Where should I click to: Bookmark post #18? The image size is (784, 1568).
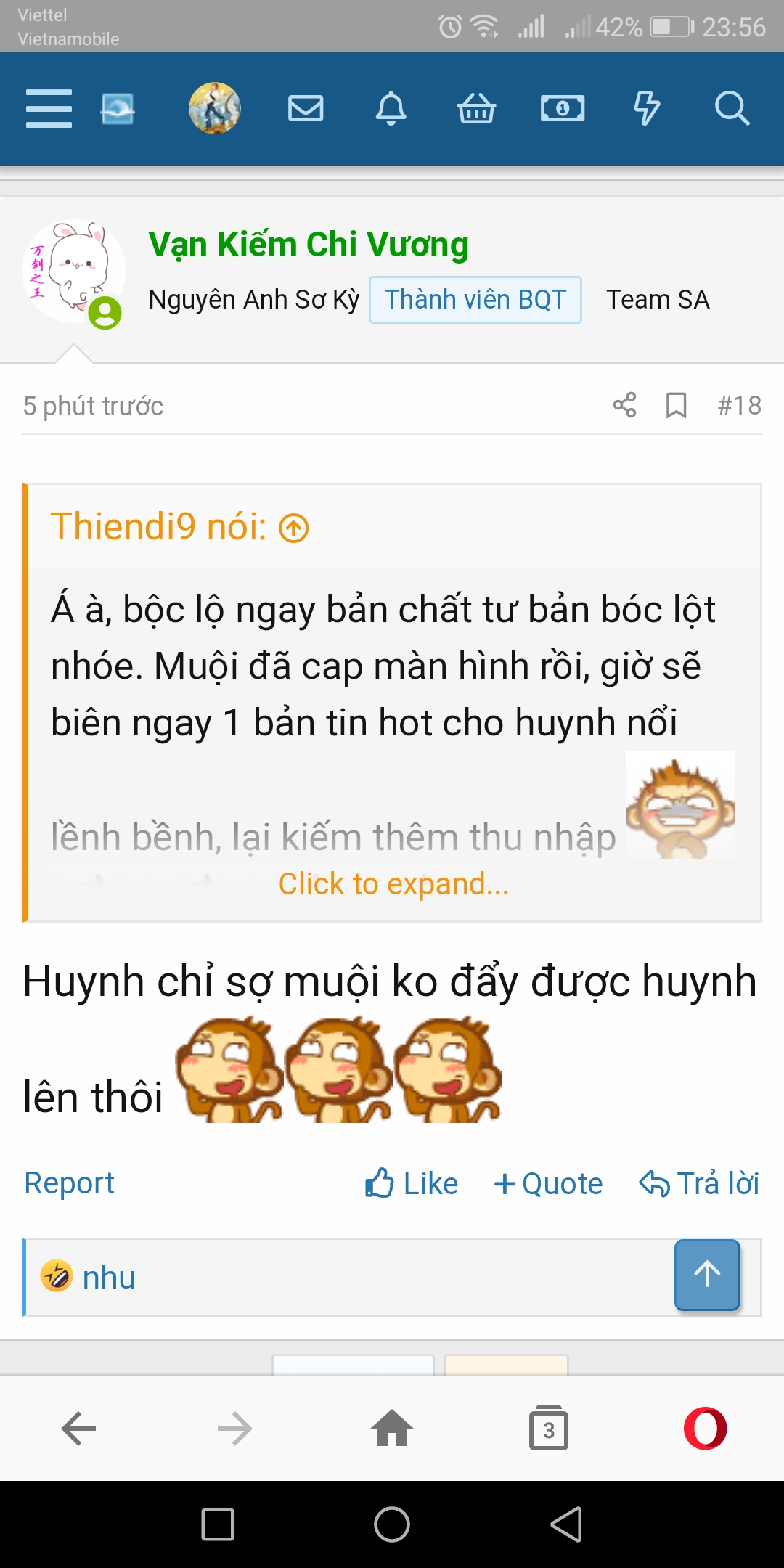click(x=677, y=405)
